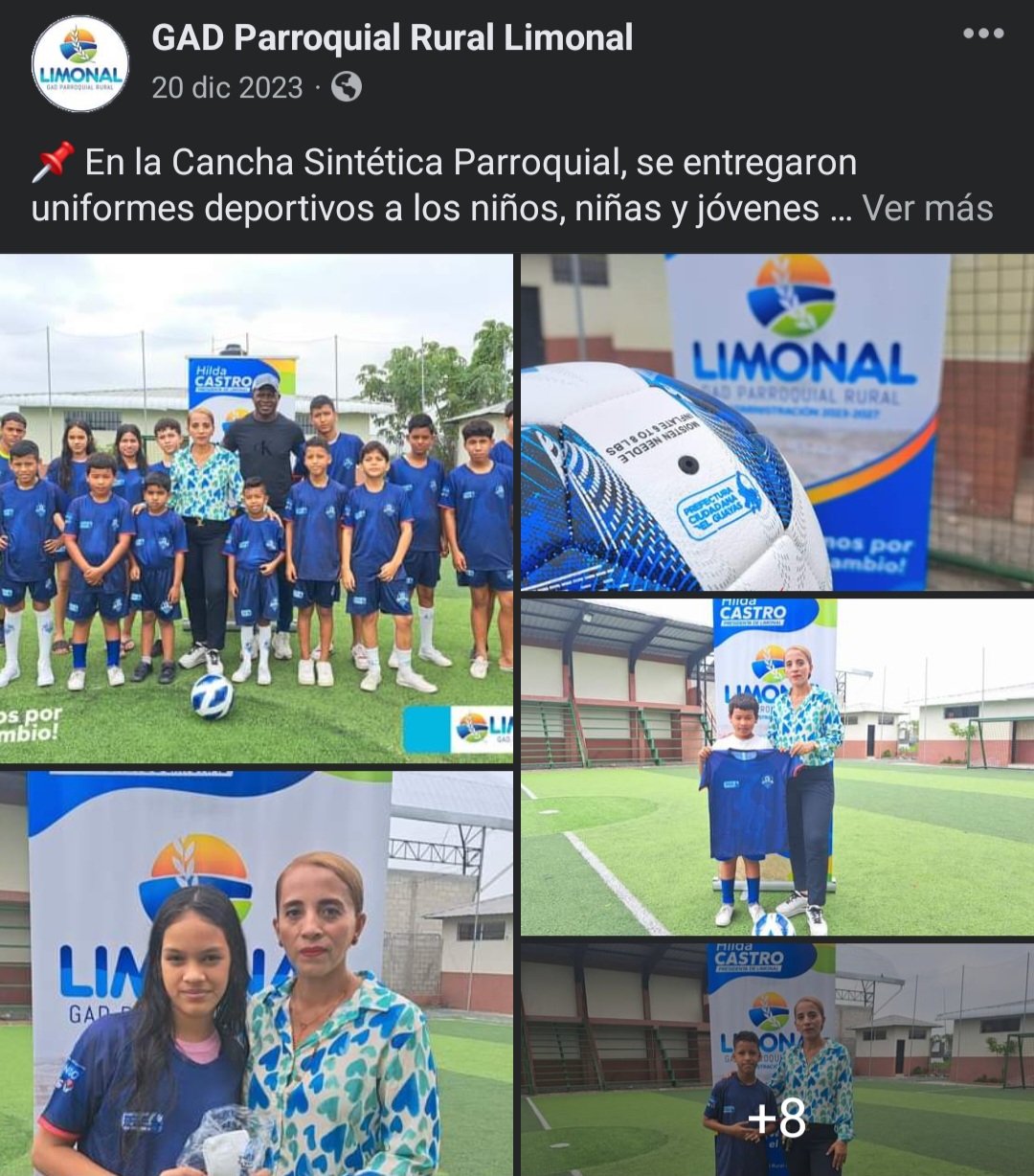Open photo of boy holding blue jersey
This screenshot has width=1034, height=1176.
coord(776,766)
